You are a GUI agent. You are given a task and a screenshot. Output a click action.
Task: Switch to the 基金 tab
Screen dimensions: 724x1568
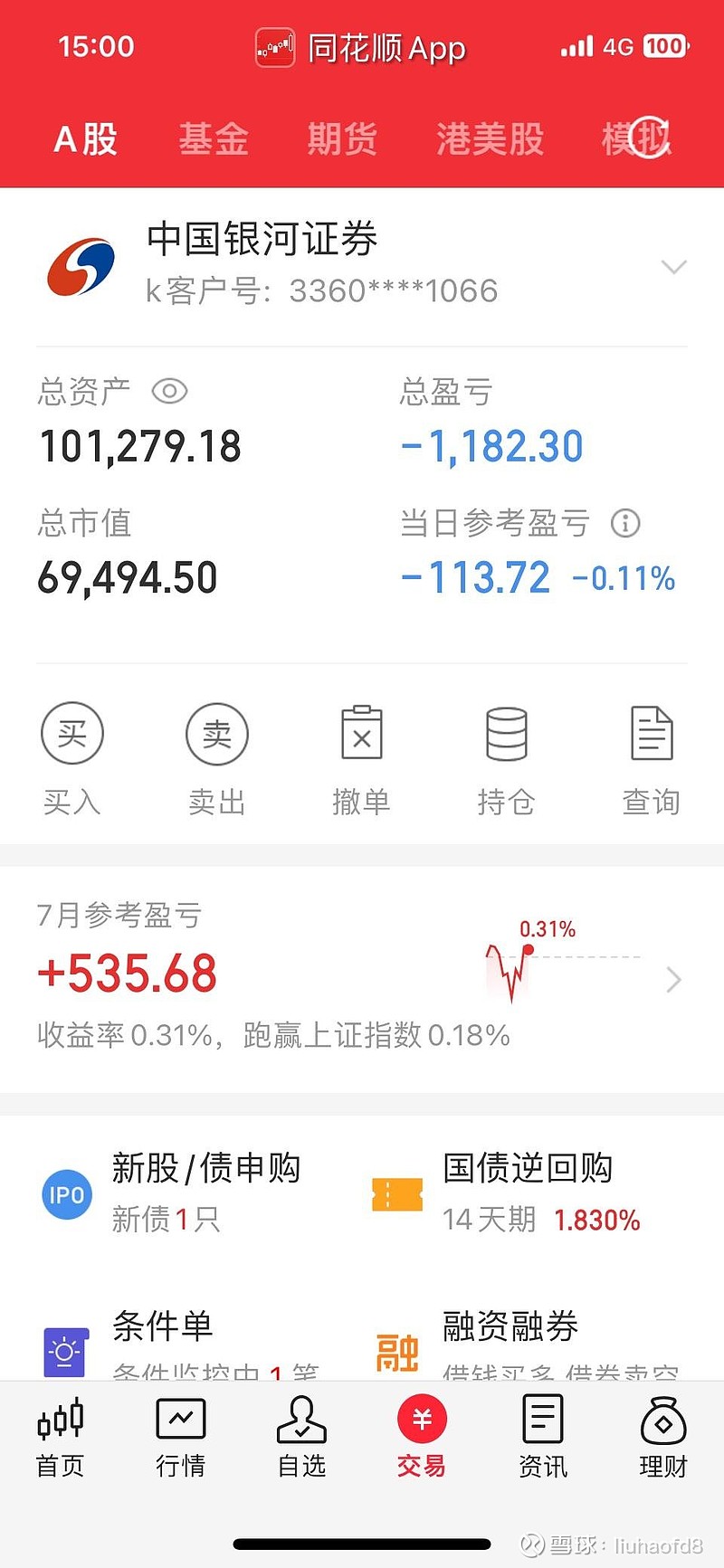pyautogui.click(x=214, y=140)
